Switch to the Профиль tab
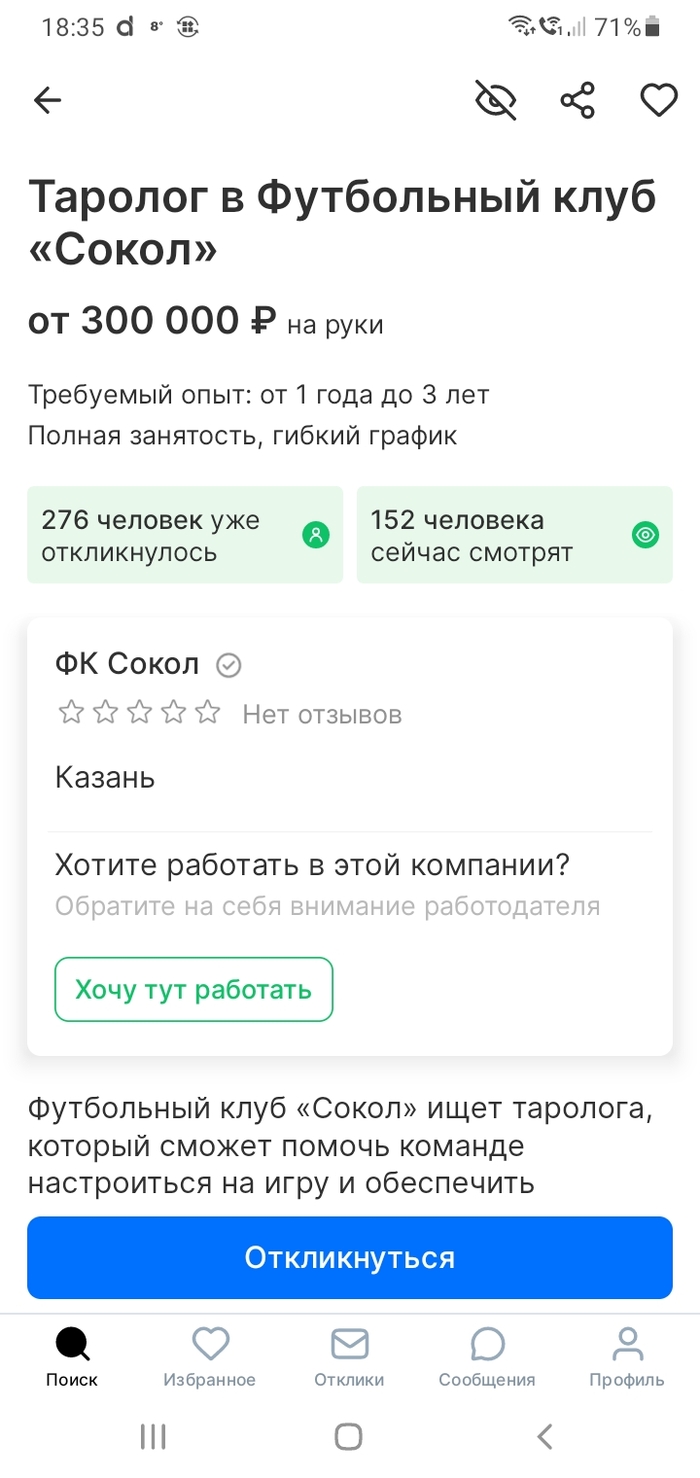Image resolution: width=700 pixels, height=1478 pixels. point(627,1357)
